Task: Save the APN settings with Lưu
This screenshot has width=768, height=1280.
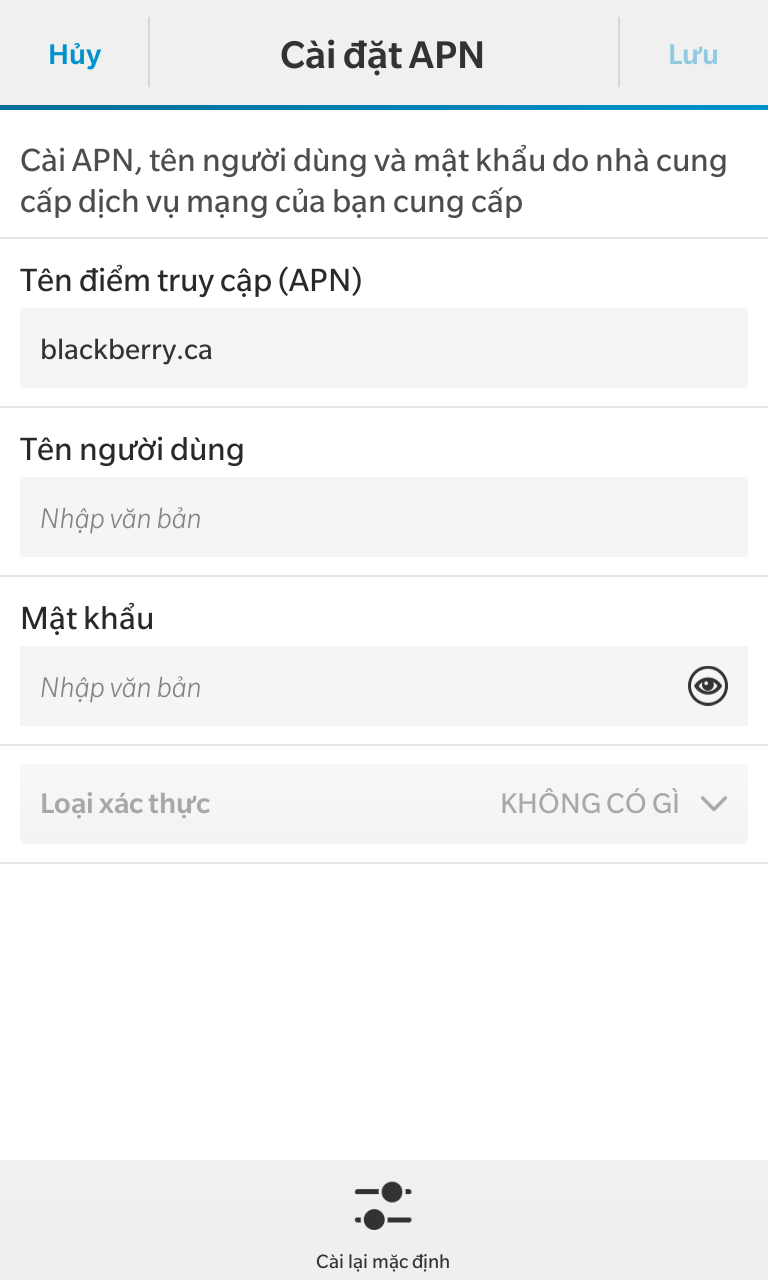Action: click(693, 54)
